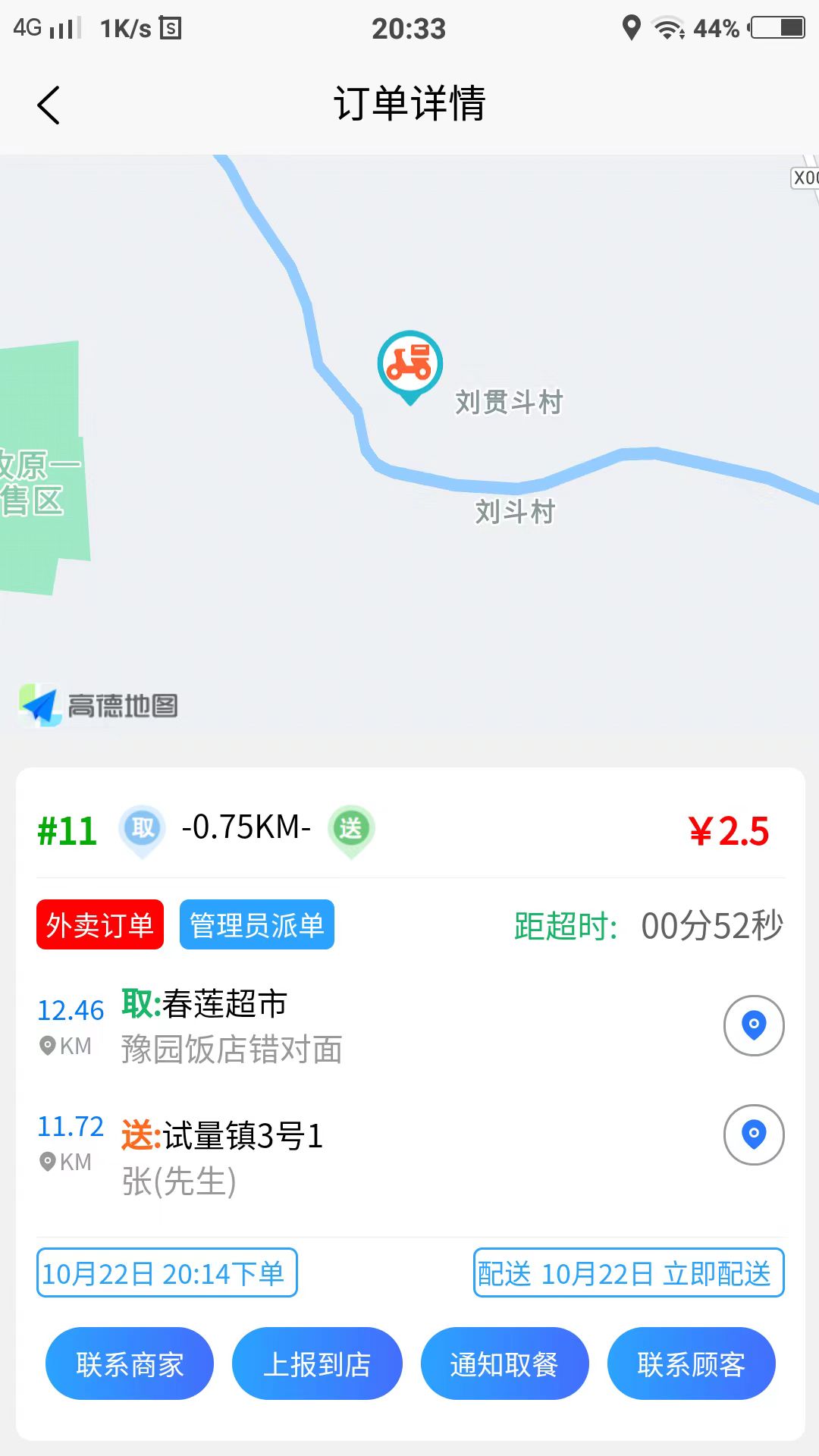
Task: Tap the 距超时 countdown timer
Action: coord(647,926)
